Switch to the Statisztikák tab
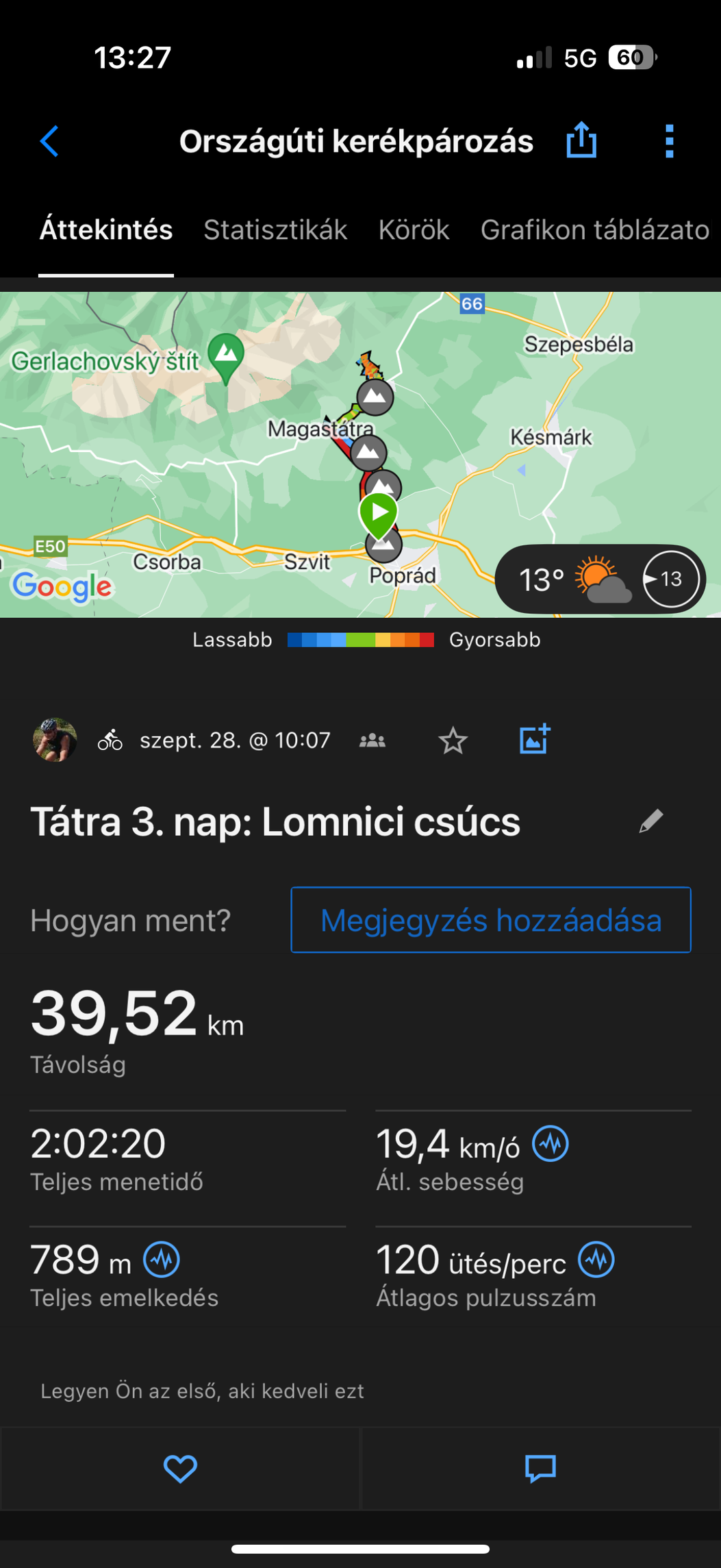721x1568 pixels. [x=275, y=230]
